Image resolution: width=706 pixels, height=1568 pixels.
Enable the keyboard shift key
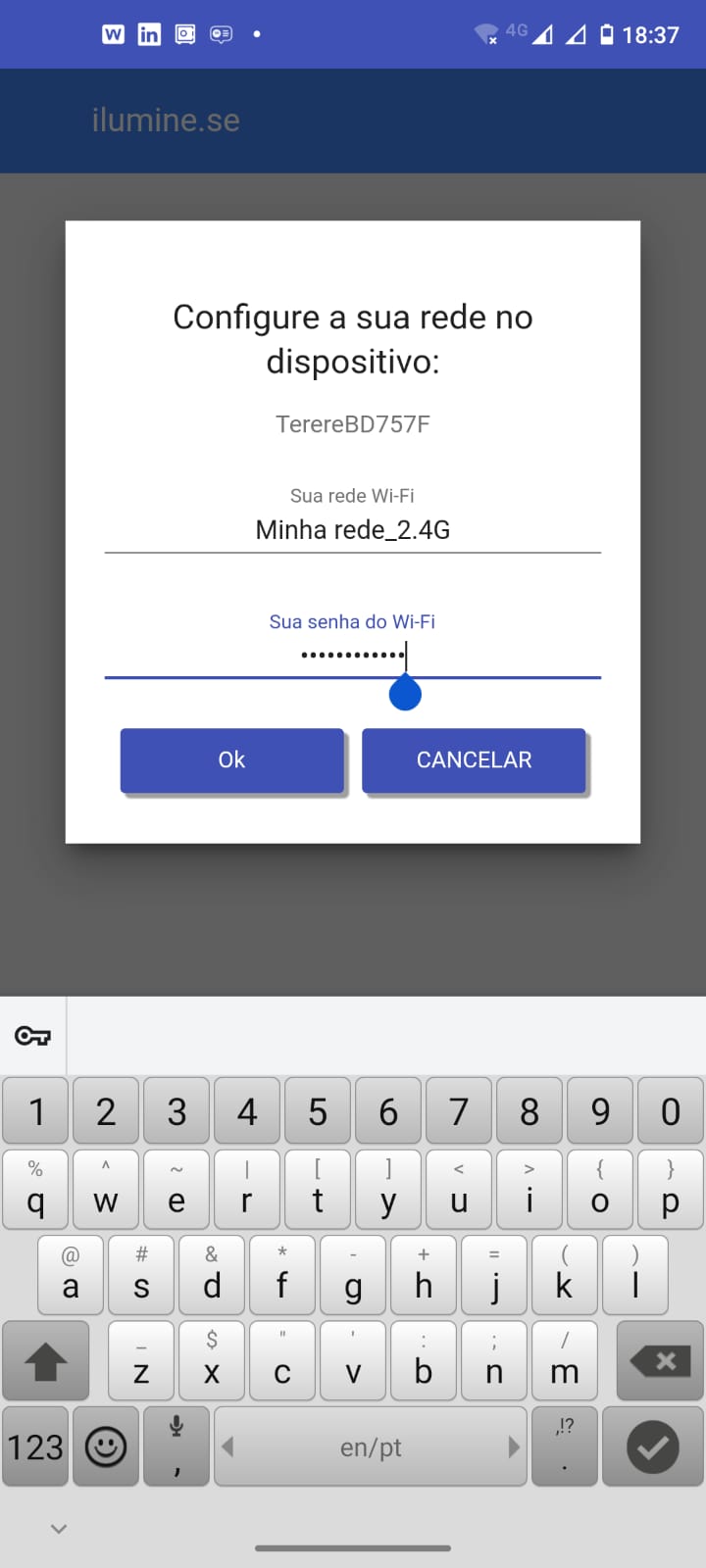[45, 1361]
